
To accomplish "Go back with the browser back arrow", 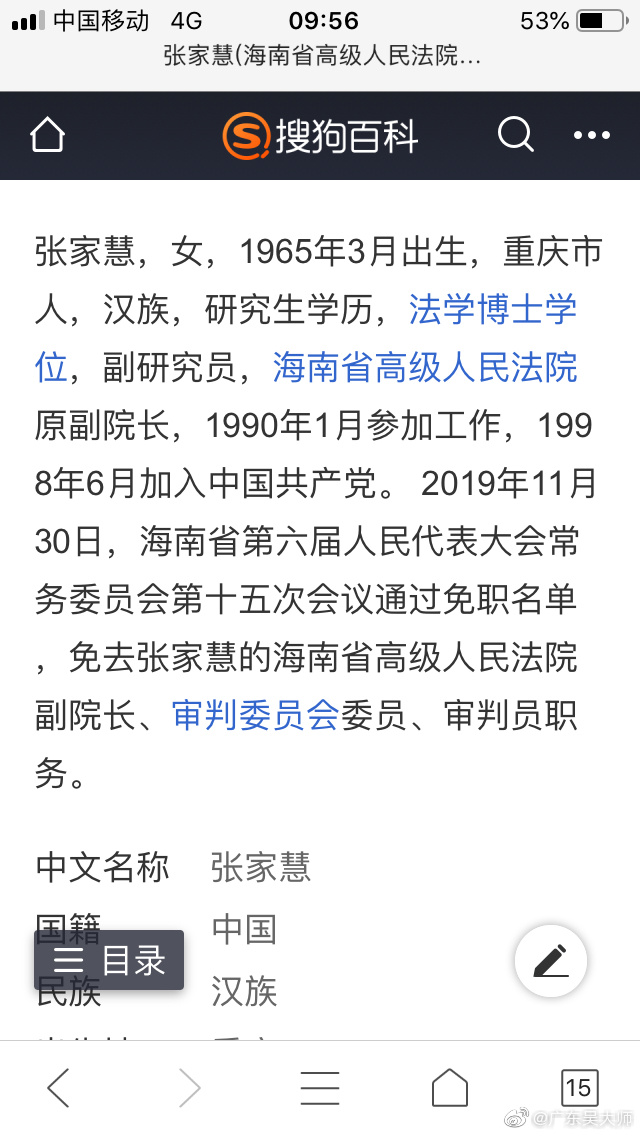I will (x=58, y=1087).
